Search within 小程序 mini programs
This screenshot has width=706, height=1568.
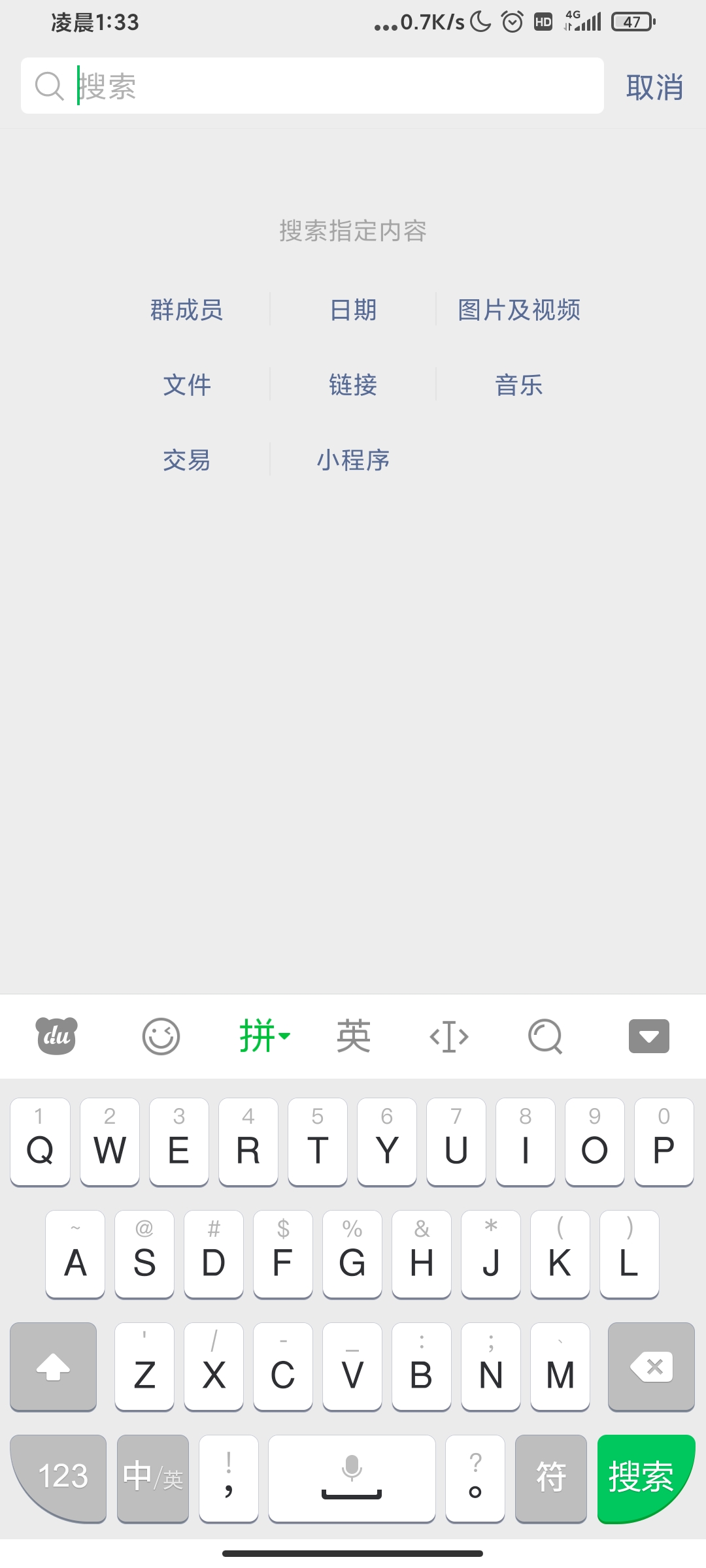(353, 460)
